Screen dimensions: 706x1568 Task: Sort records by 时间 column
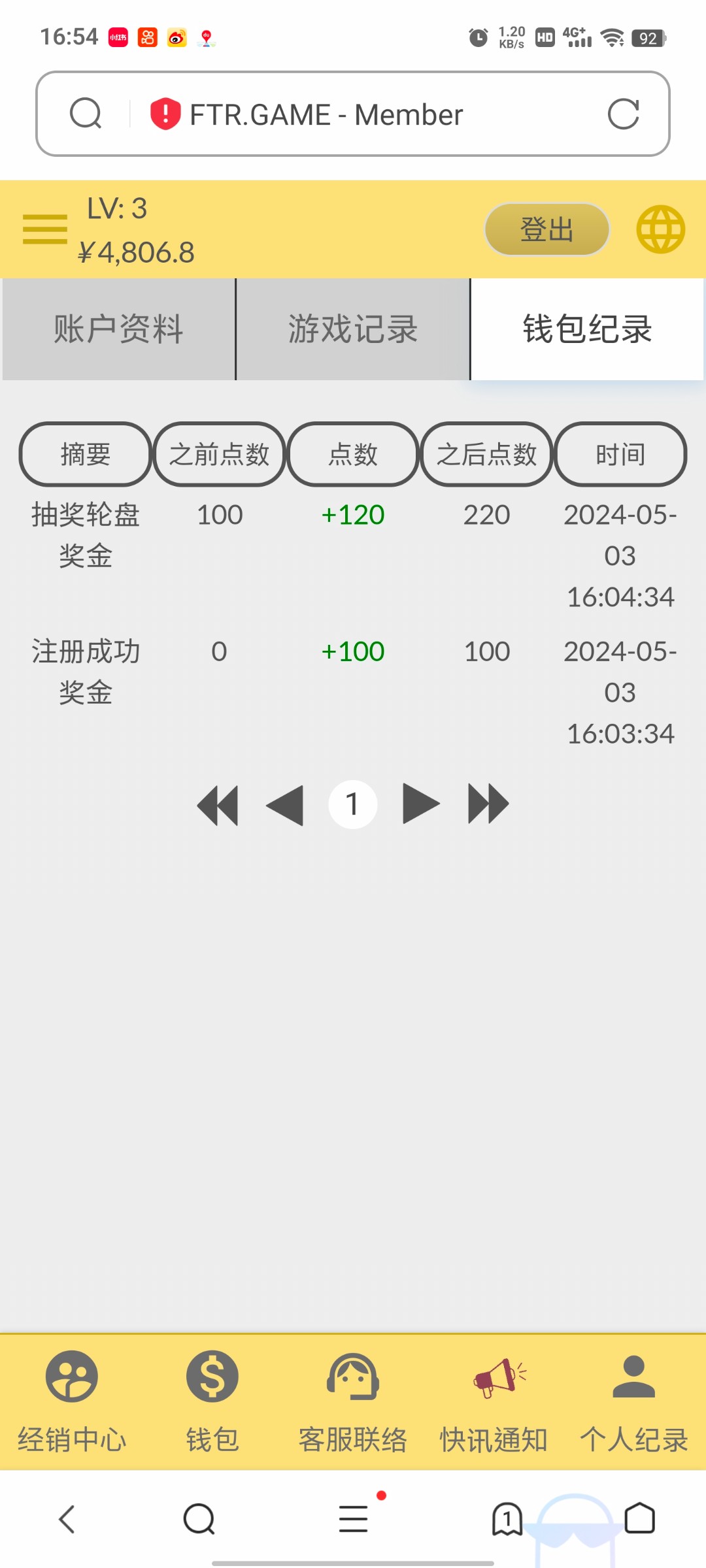(x=619, y=454)
